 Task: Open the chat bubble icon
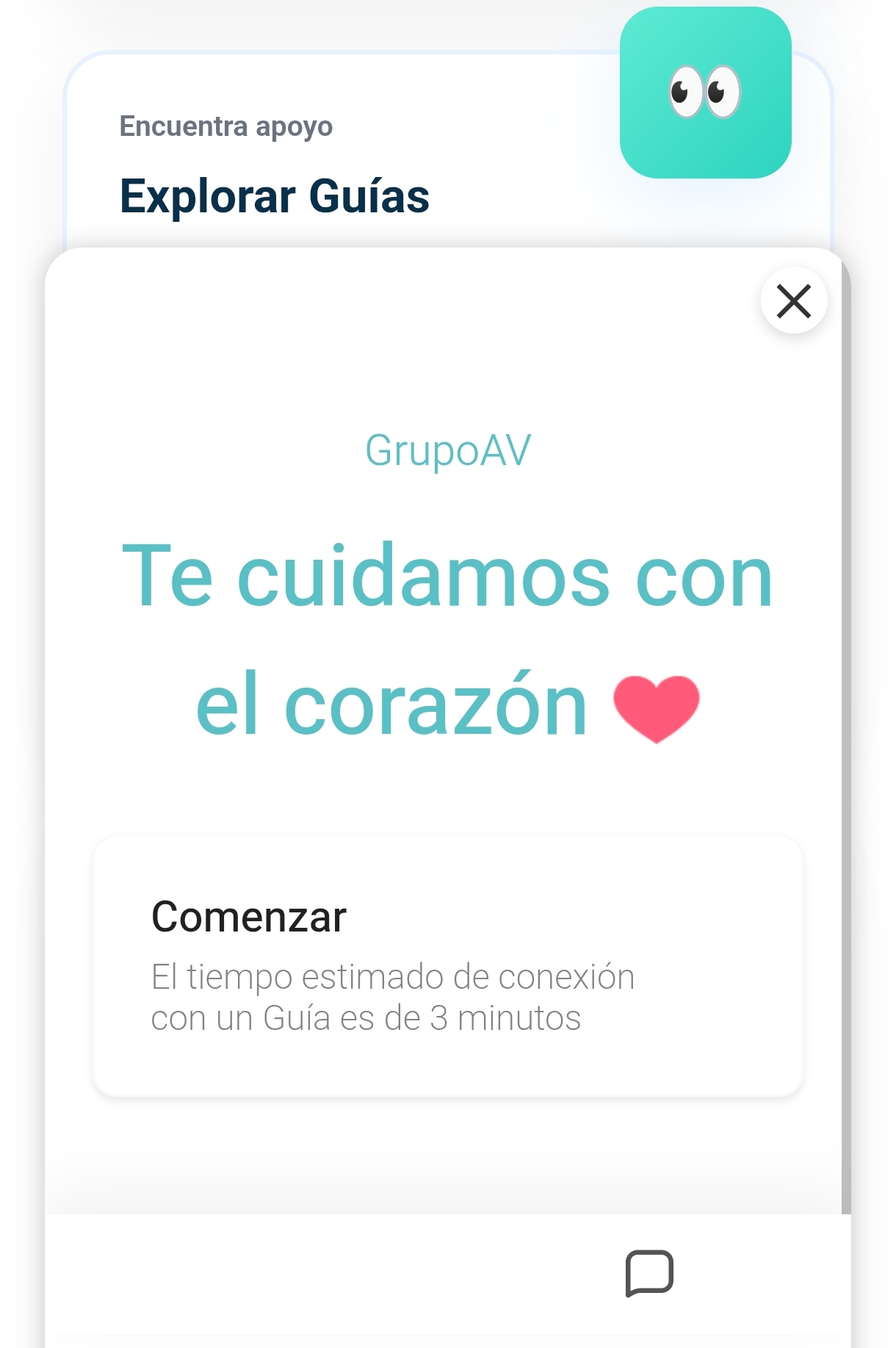tap(649, 1273)
